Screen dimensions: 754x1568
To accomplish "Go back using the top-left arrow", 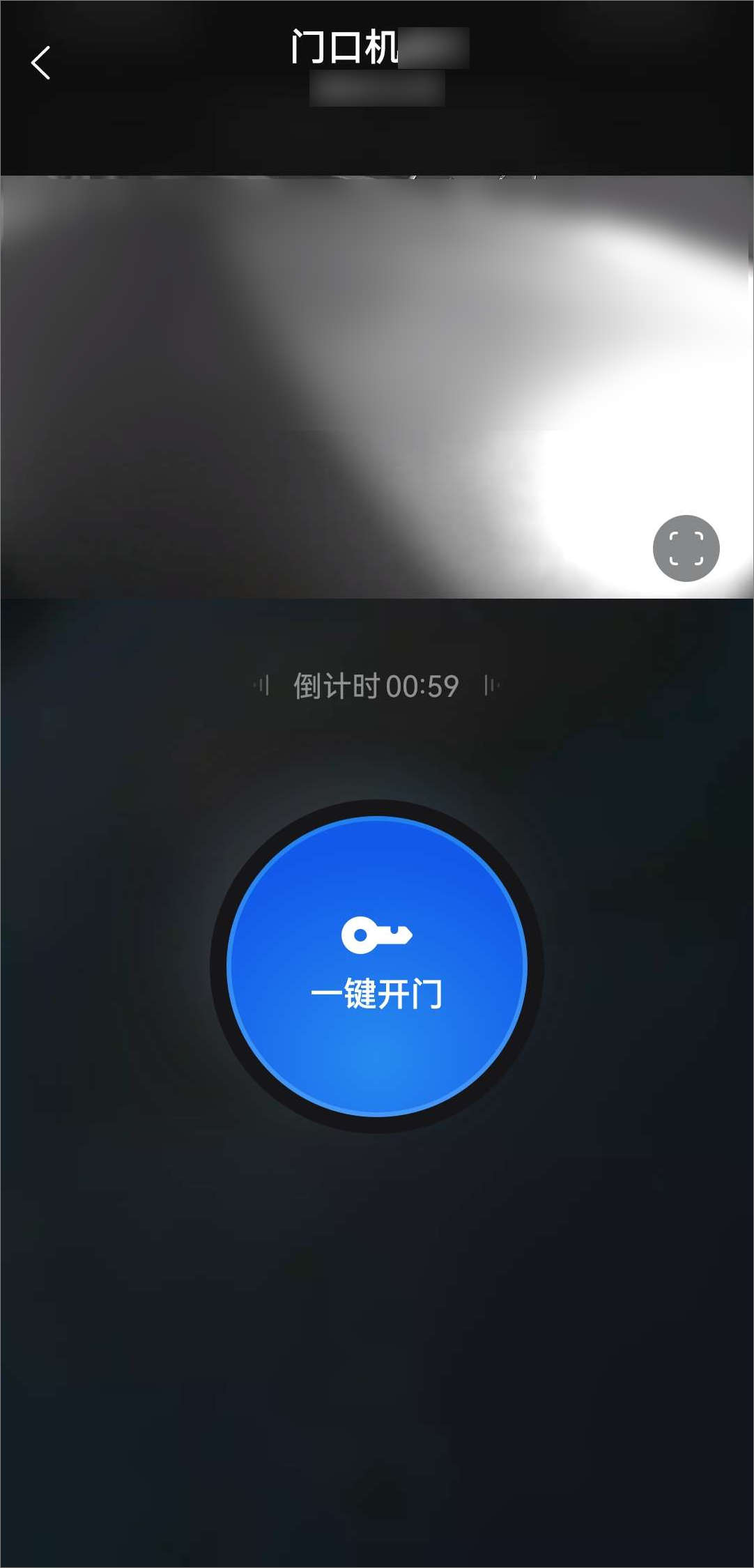I will pos(40,63).
